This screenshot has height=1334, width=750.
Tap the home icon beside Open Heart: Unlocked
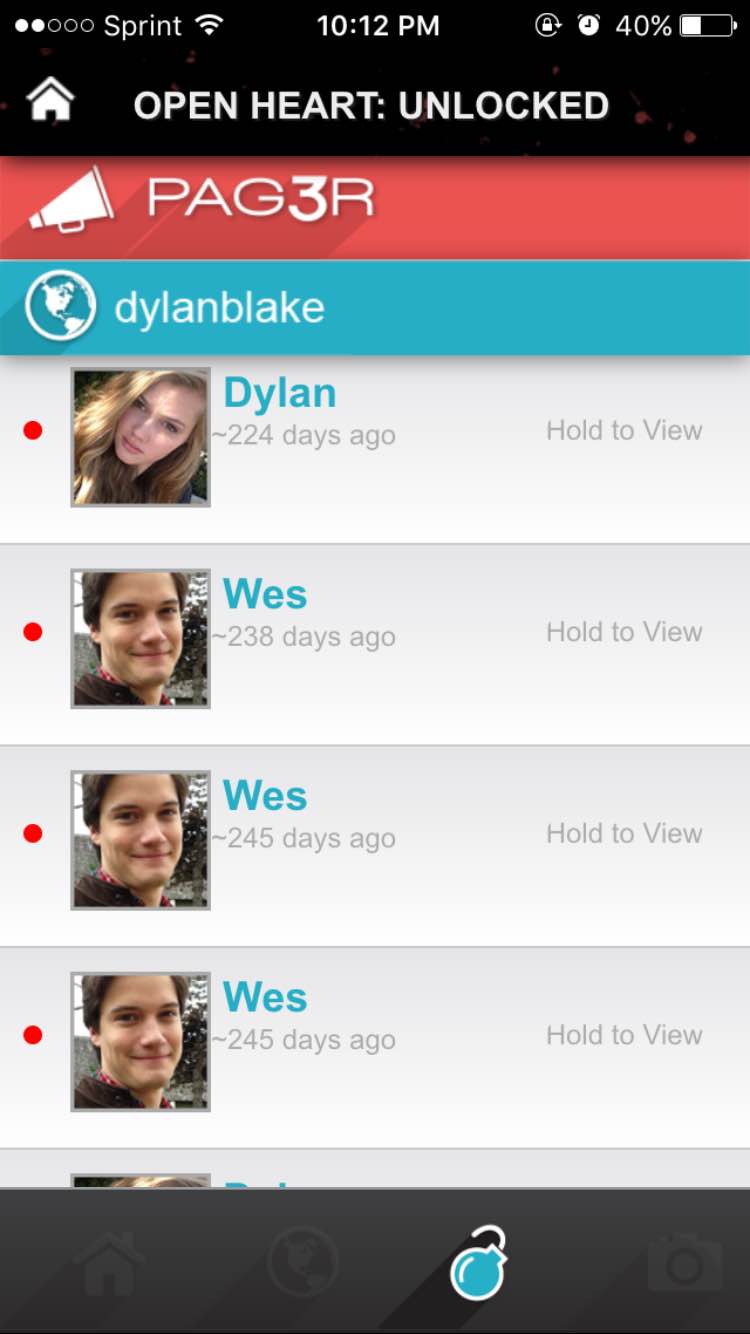[51, 102]
